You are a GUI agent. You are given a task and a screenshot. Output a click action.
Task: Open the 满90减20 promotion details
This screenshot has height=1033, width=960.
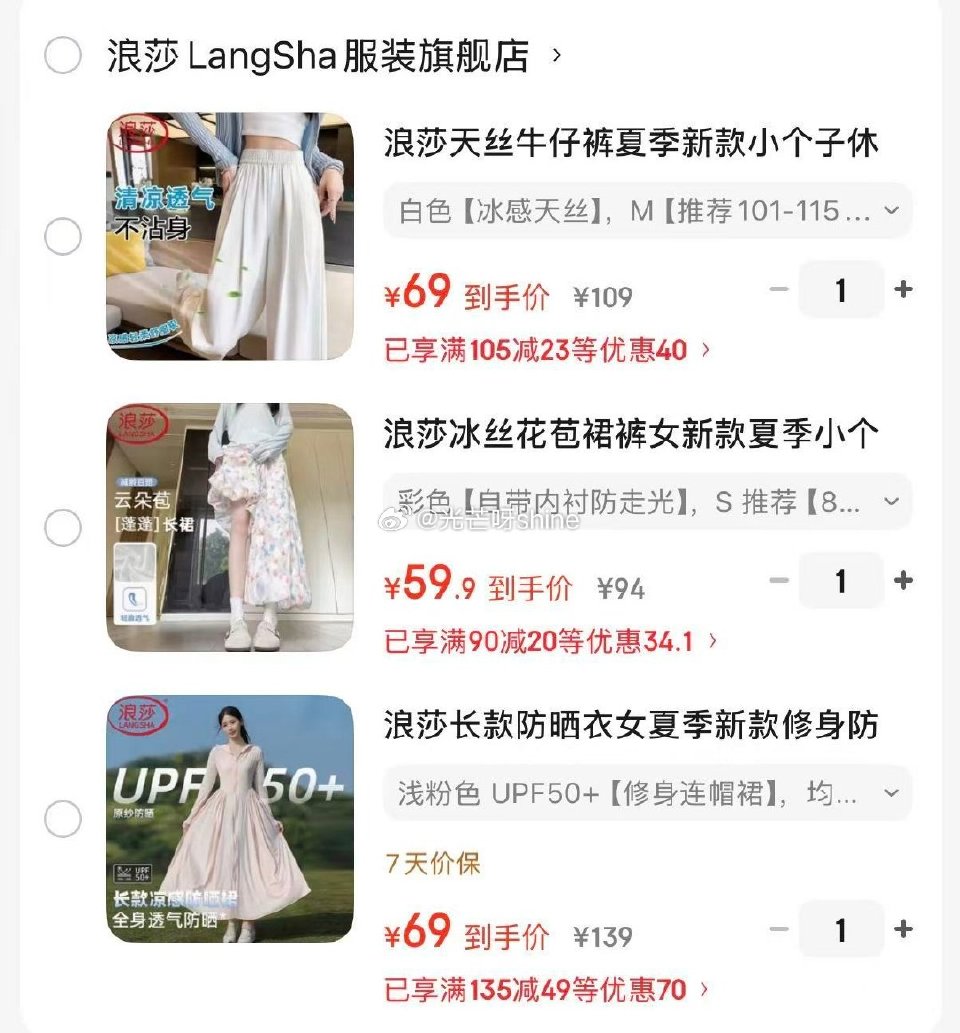click(x=545, y=642)
